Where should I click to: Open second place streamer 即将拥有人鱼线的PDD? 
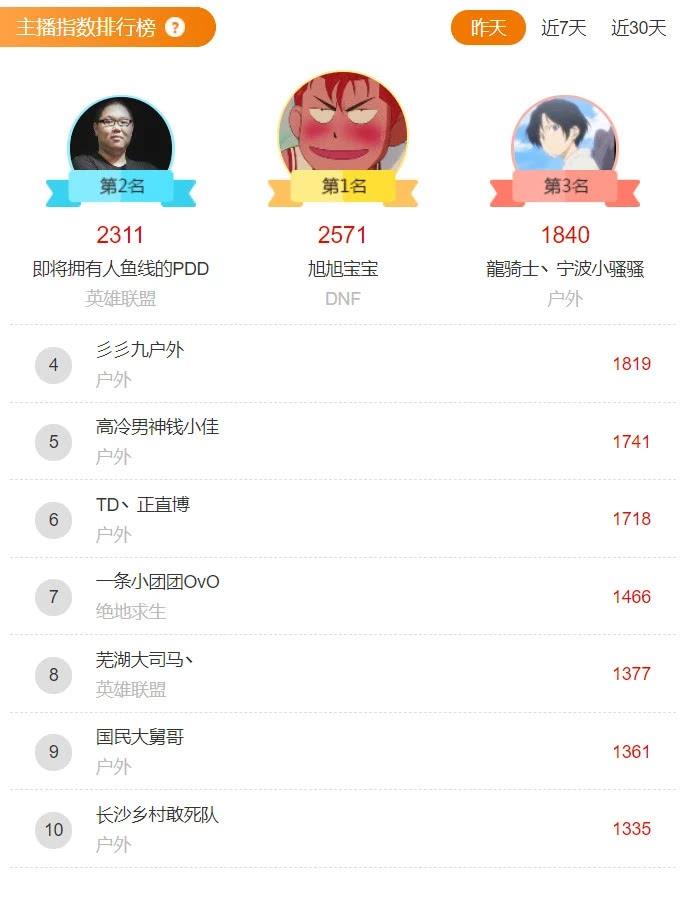[x=120, y=269]
